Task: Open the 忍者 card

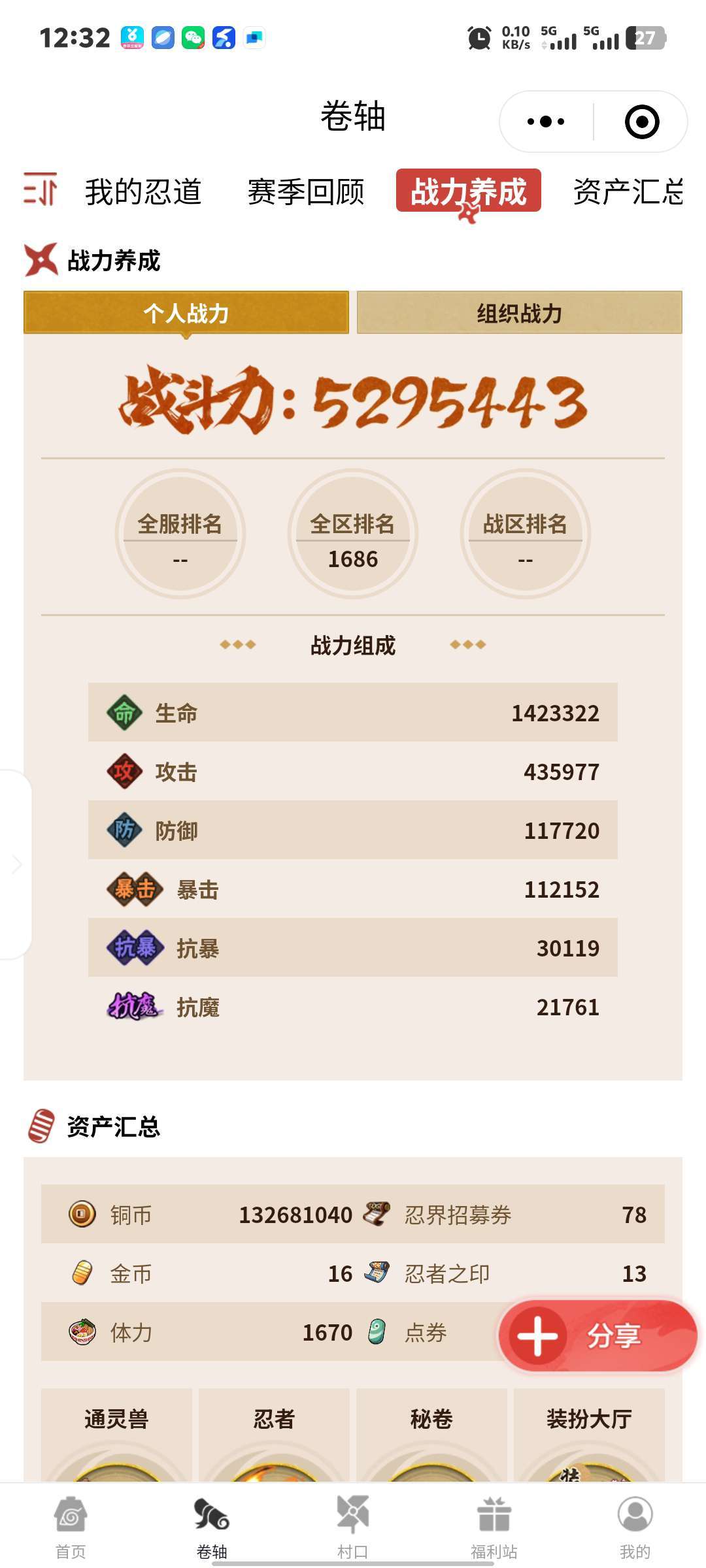Action: tap(274, 1435)
